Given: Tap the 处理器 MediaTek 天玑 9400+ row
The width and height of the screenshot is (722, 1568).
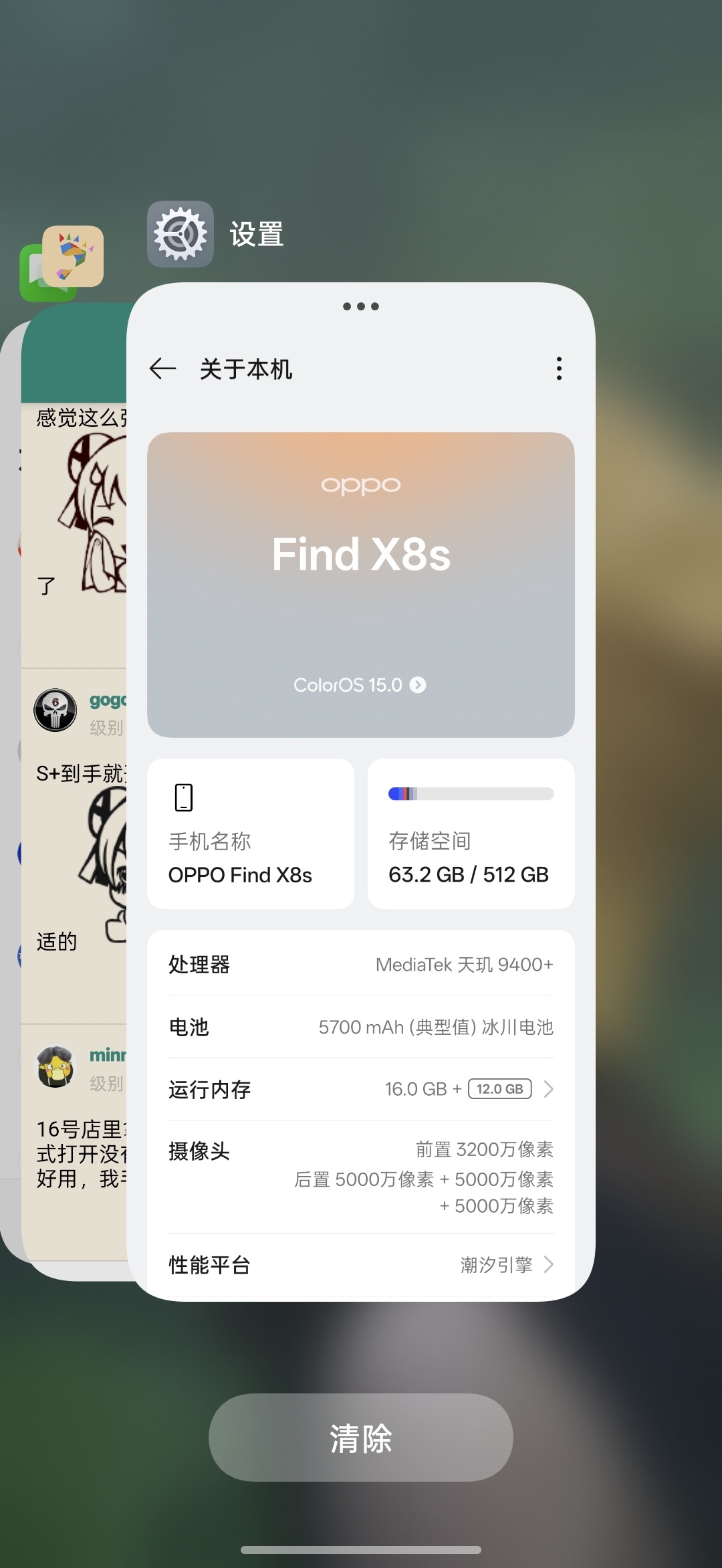Looking at the screenshot, I should coord(360,964).
